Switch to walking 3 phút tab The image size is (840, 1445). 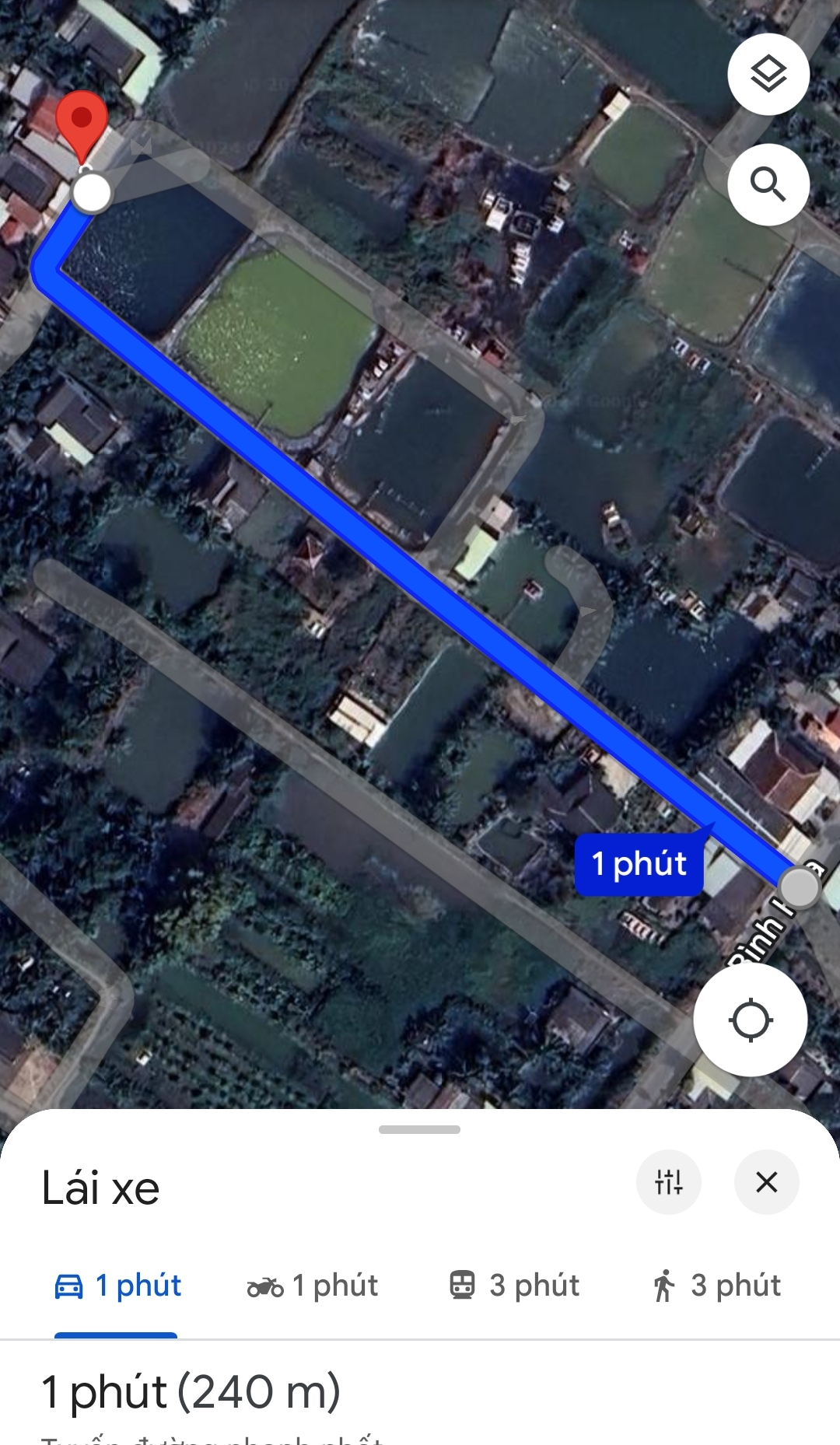coord(716,1286)
